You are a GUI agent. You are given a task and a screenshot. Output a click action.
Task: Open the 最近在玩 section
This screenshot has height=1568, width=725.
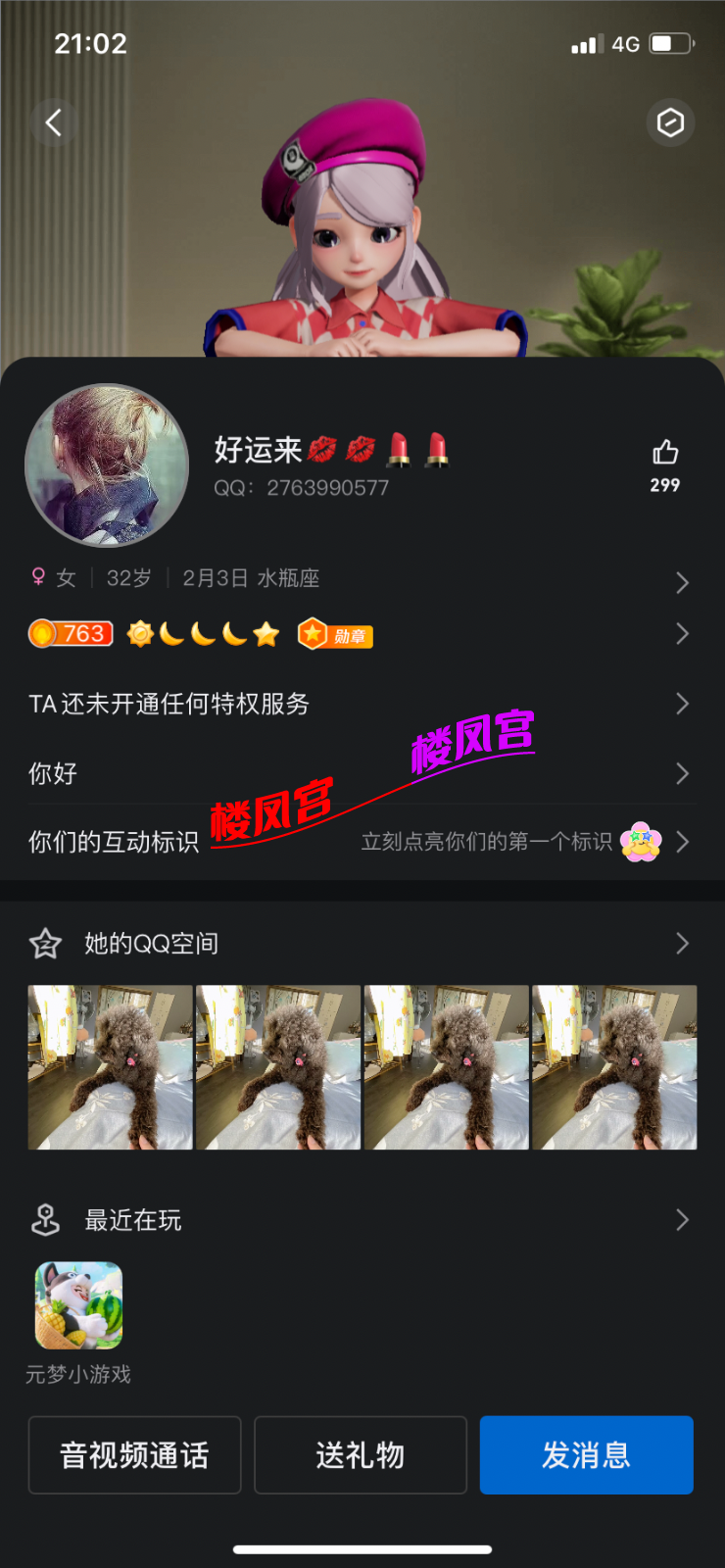click(361, 1220)
